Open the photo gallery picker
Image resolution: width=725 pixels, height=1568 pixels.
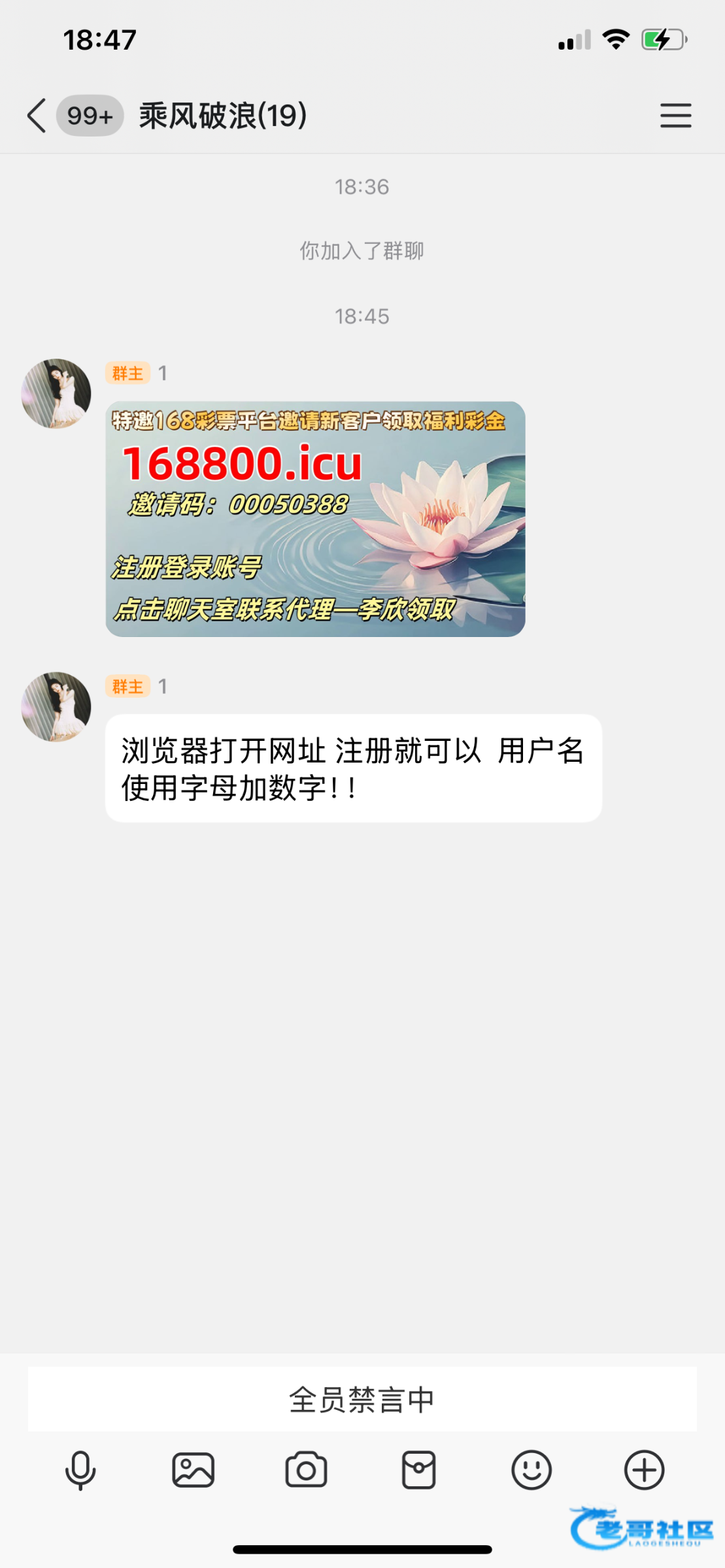(x=193, y=1470)
